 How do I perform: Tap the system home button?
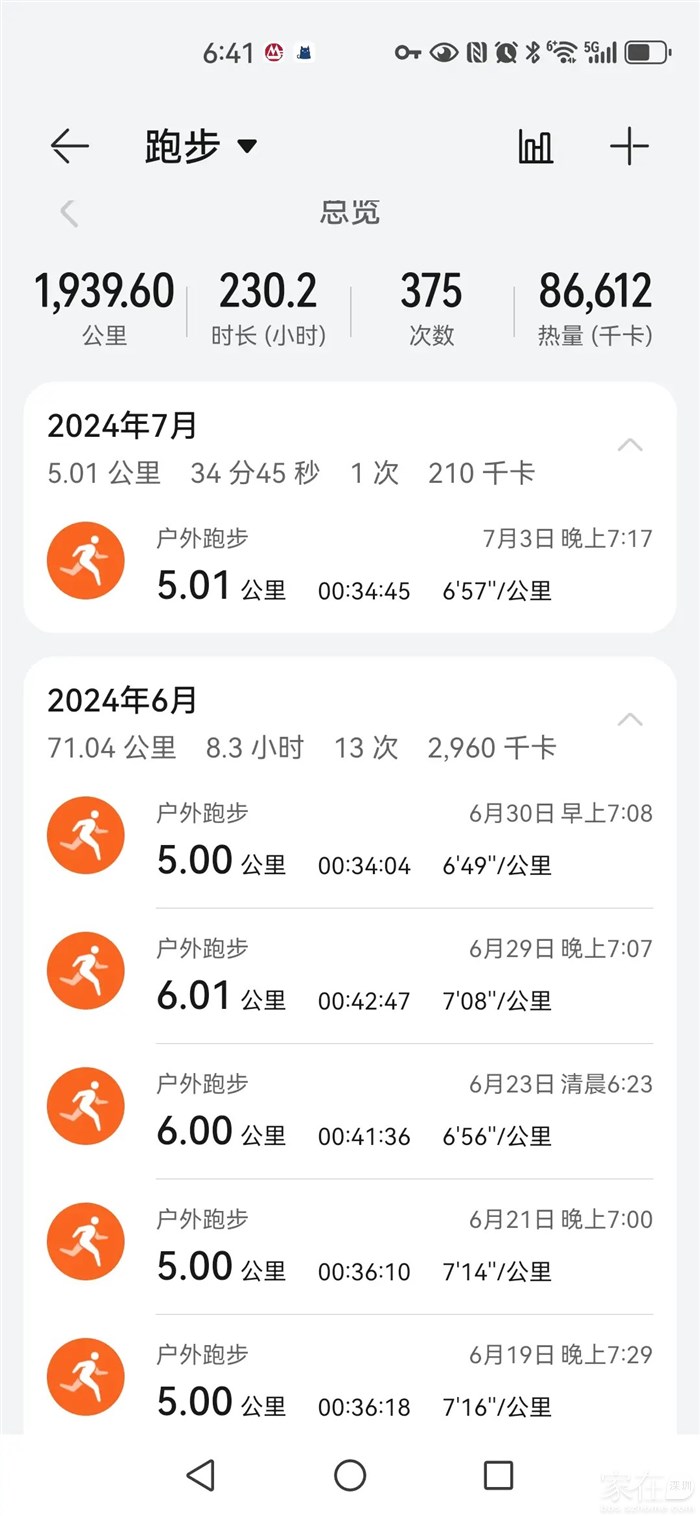click(x=350, y=1475)
